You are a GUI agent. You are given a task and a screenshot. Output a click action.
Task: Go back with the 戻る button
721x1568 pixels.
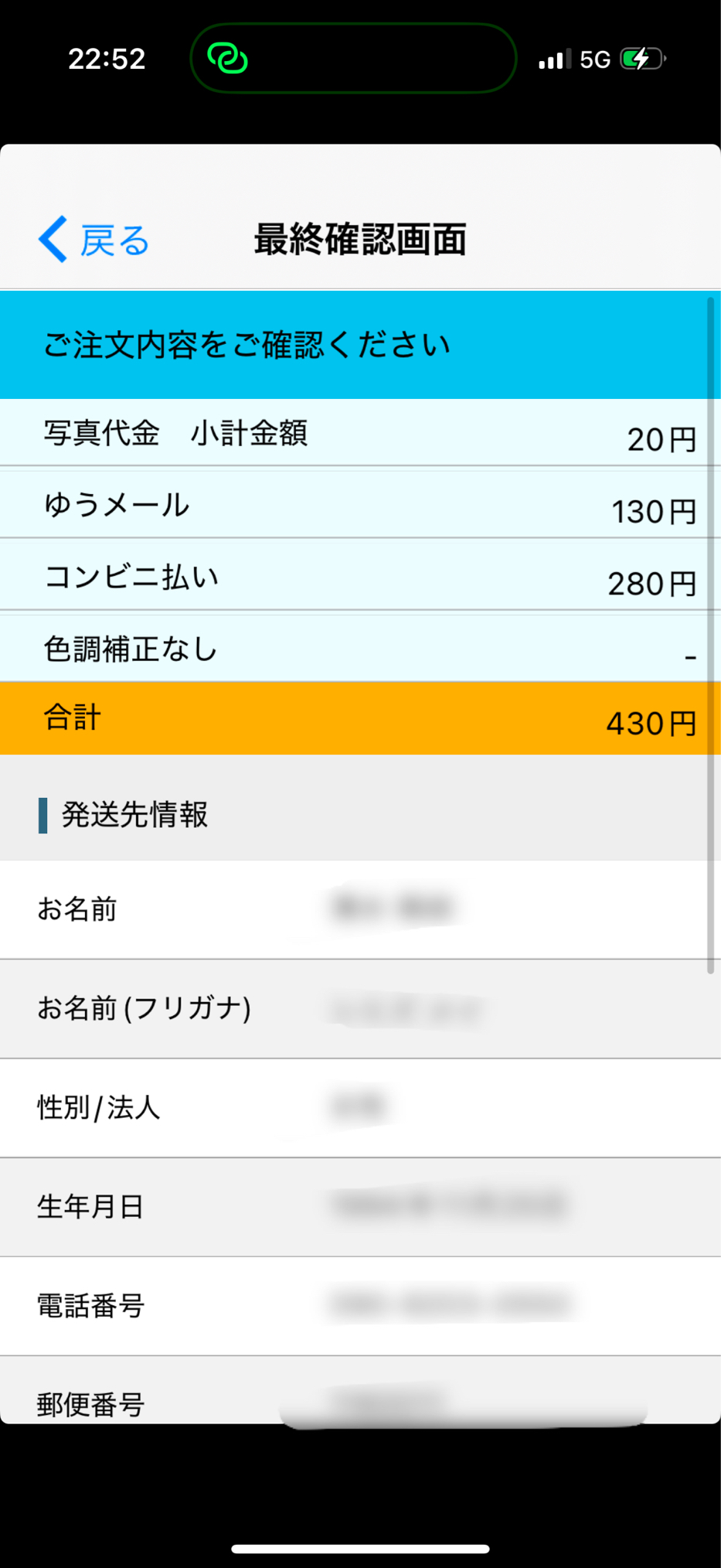click(x=94, y=240)
